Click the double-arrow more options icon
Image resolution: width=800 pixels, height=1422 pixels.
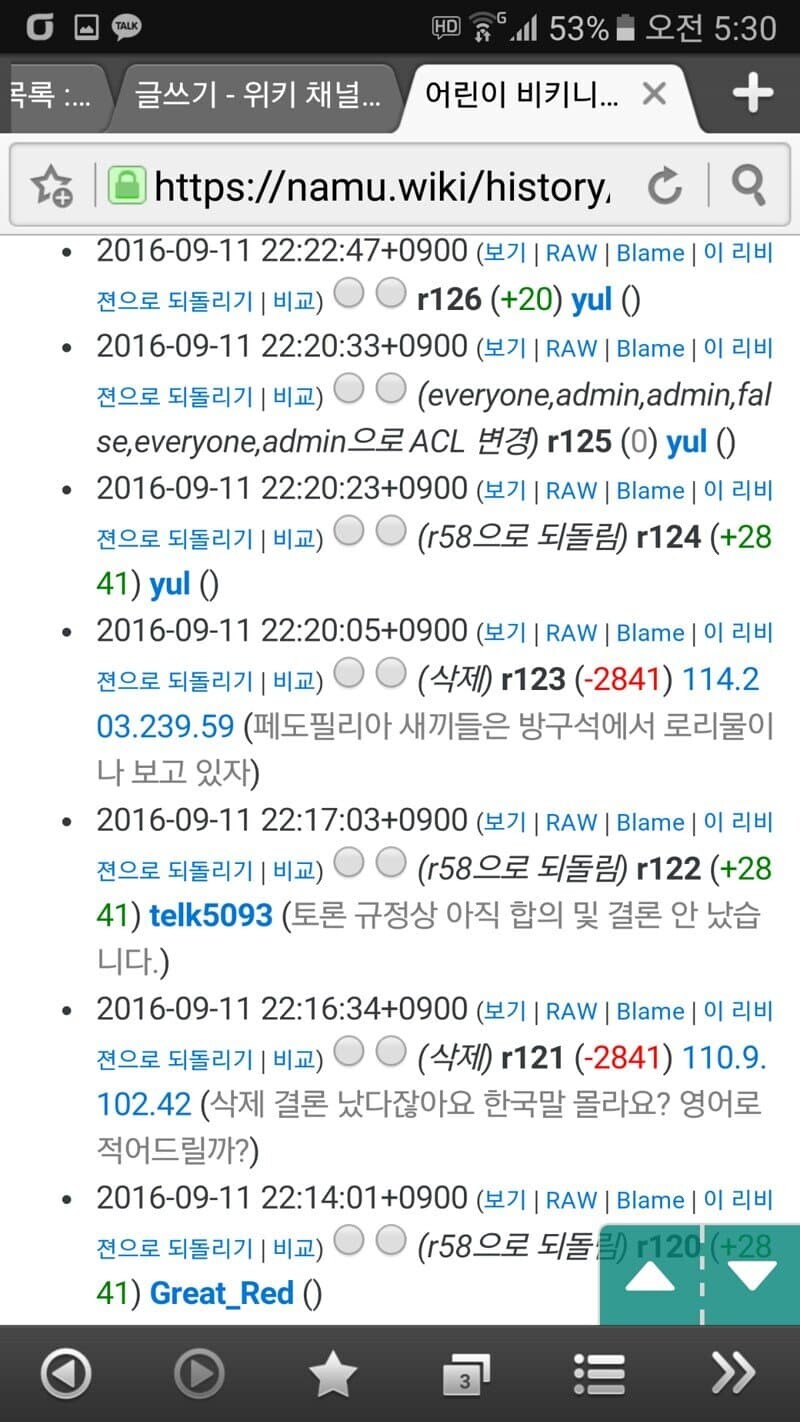pos(733,1372)
